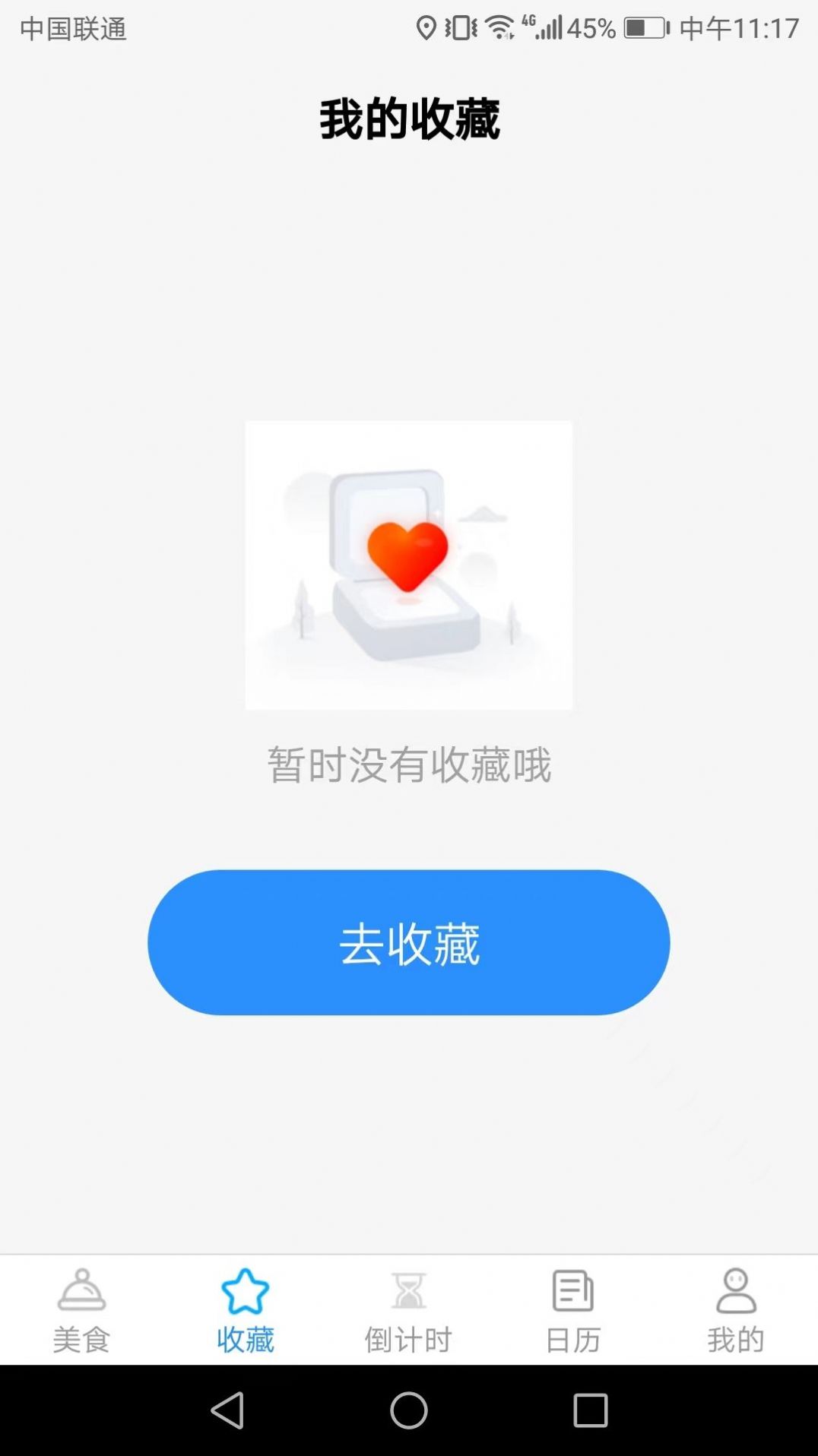Image resolution: width=818 pixels, height=1456 pixels.
Task: Tap the Wi-Fi icon in the status bar
Action: (498, 25)
